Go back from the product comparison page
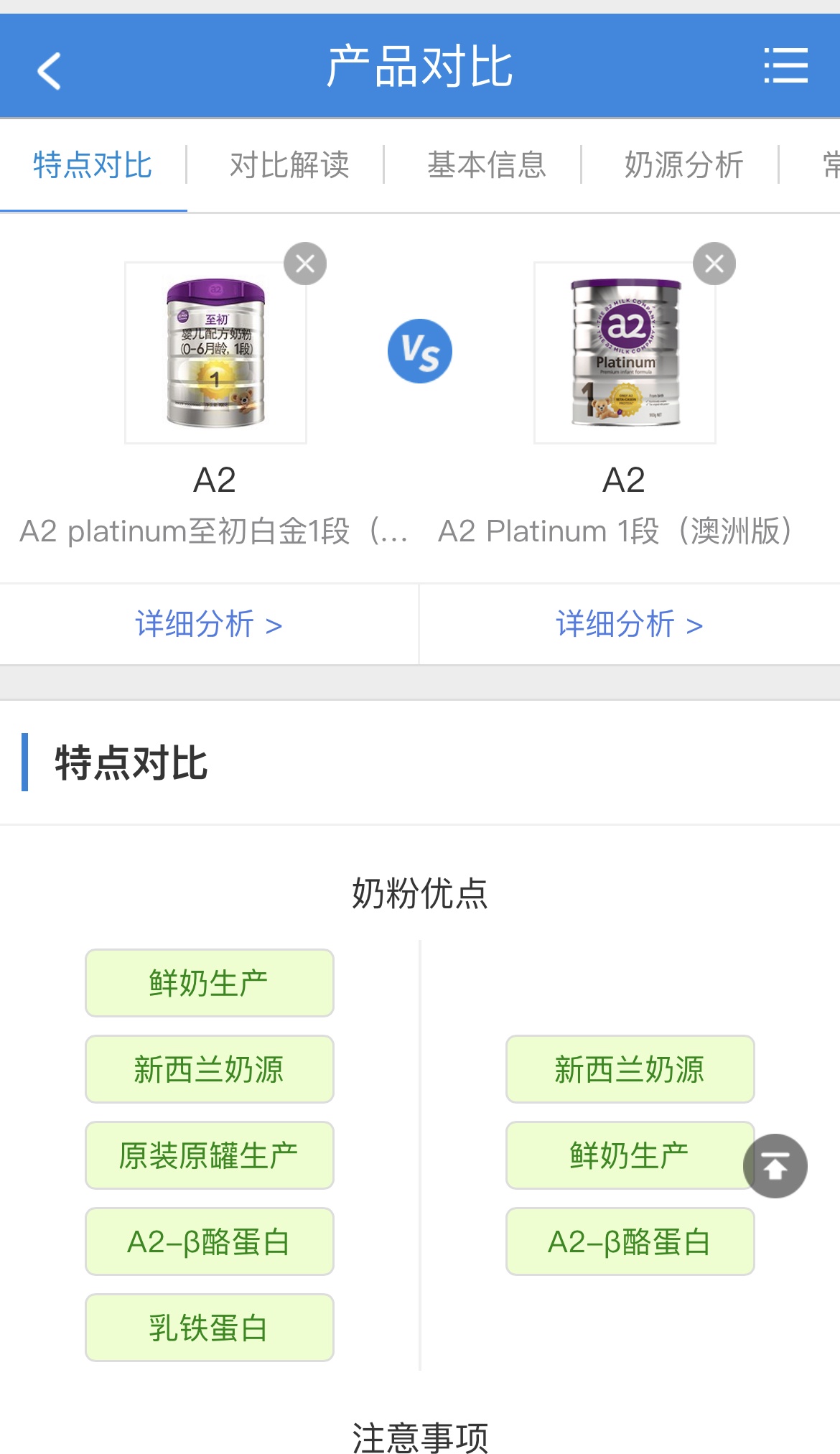 click(49, 70)
